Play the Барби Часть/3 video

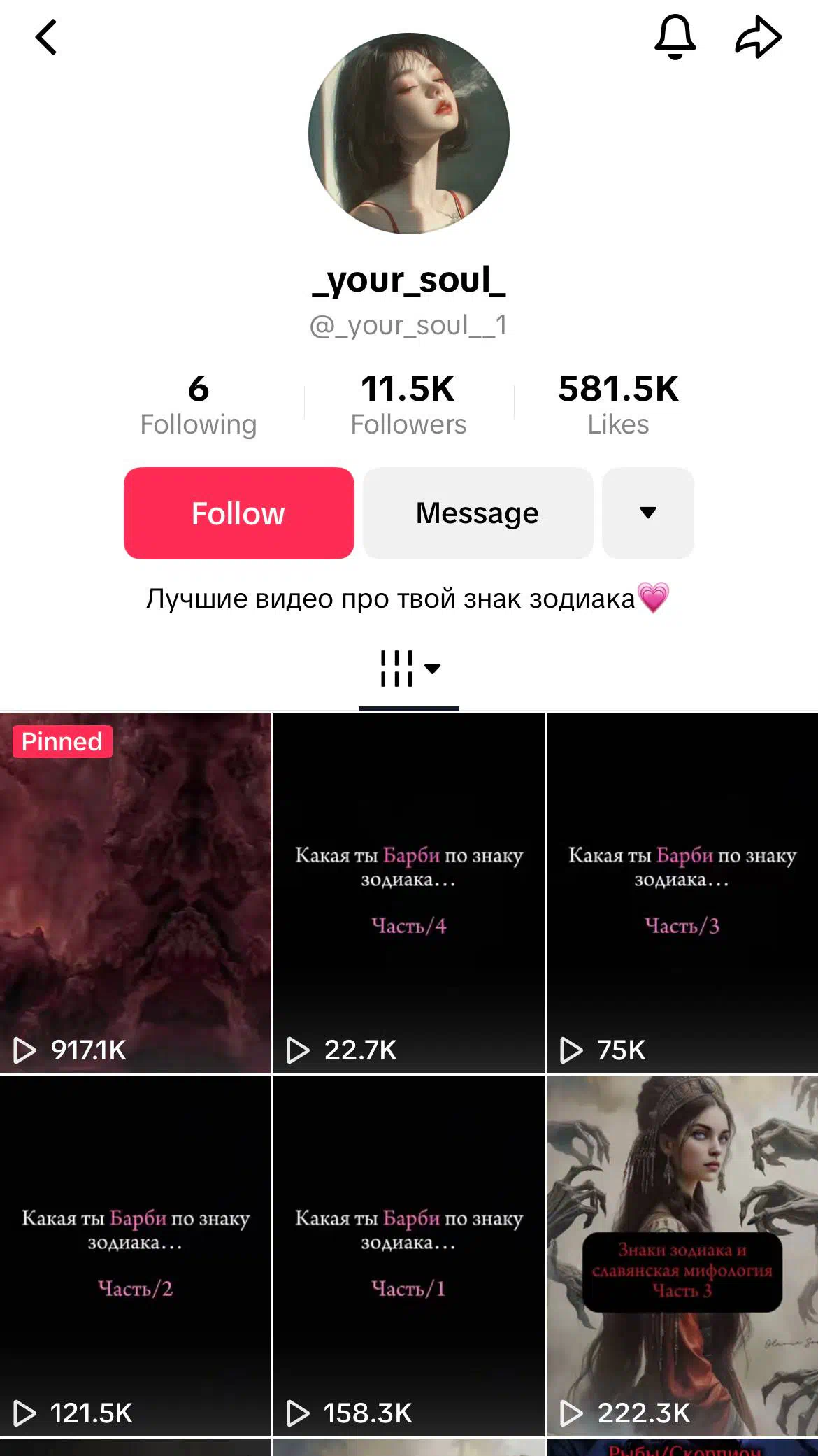coord(682,893)
